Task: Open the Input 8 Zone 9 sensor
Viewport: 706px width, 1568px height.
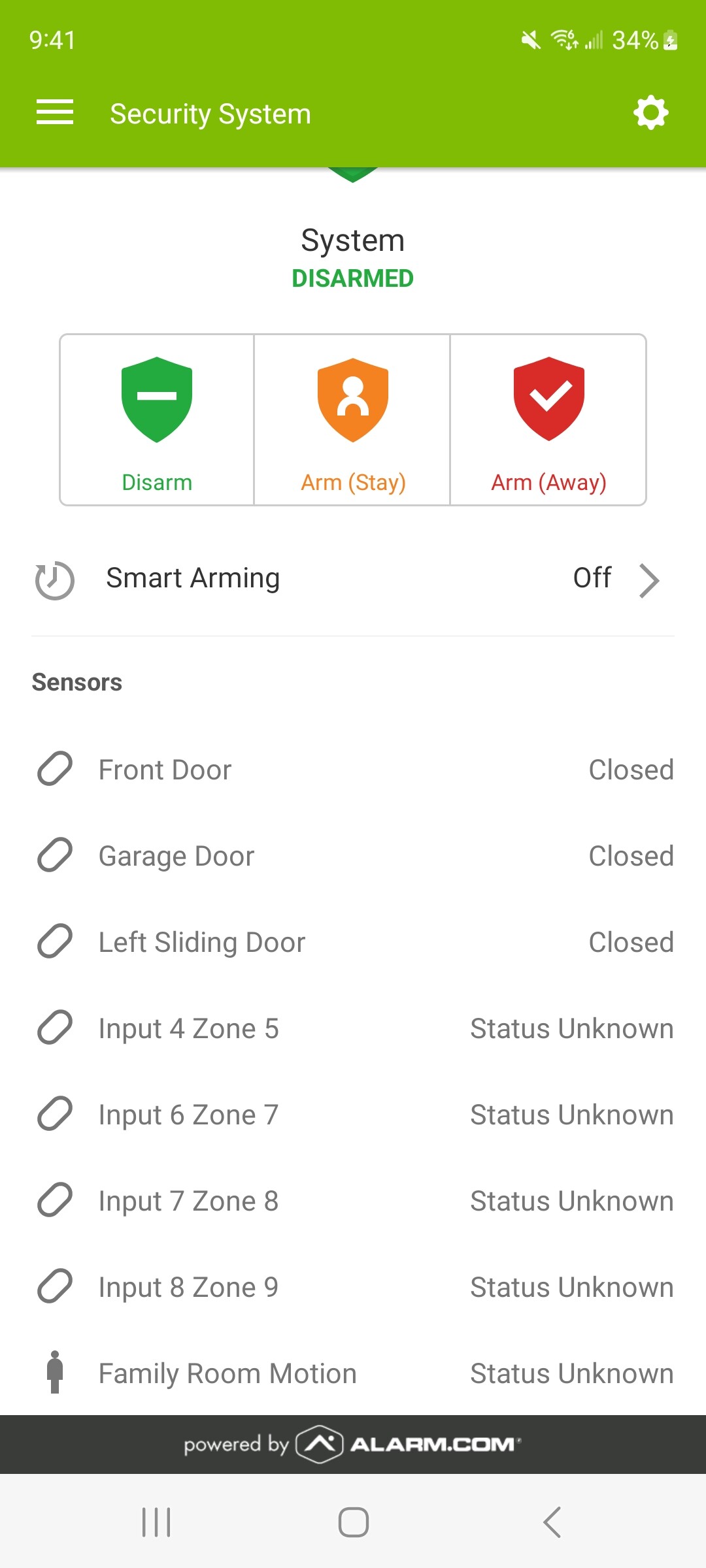Action: click(353, 1287)
